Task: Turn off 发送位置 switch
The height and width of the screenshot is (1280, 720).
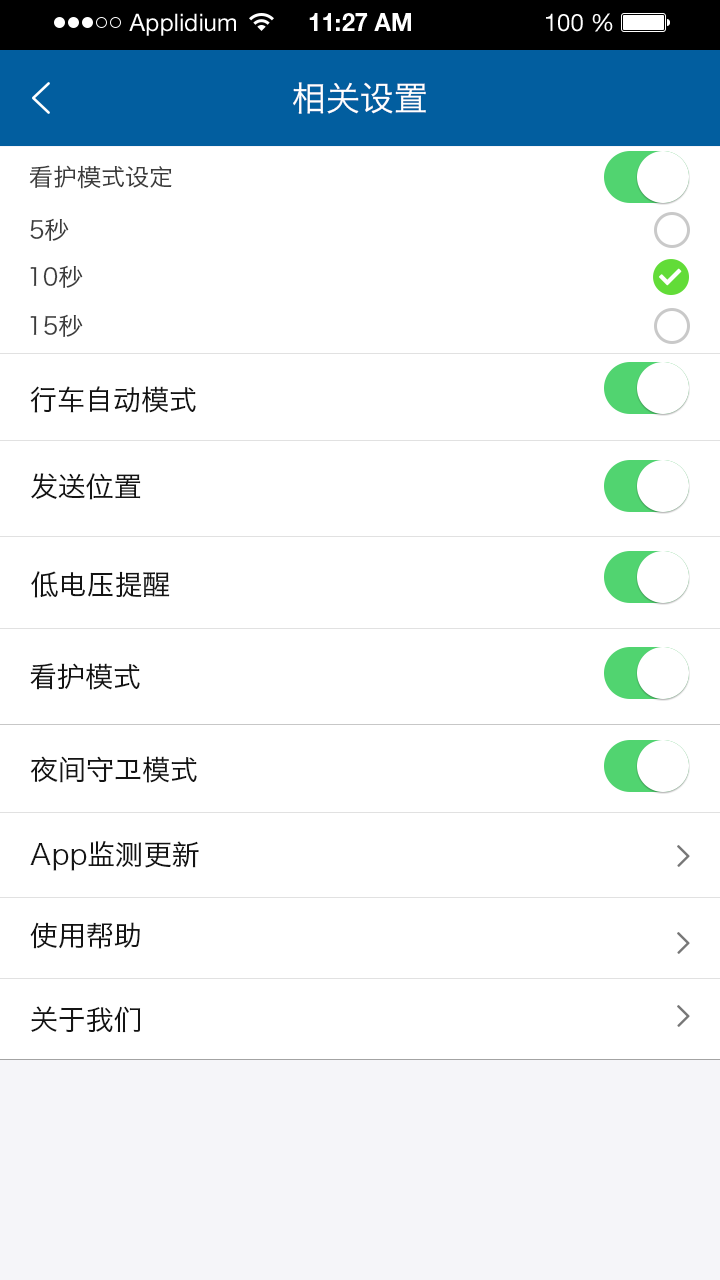Action: (646, 486)
